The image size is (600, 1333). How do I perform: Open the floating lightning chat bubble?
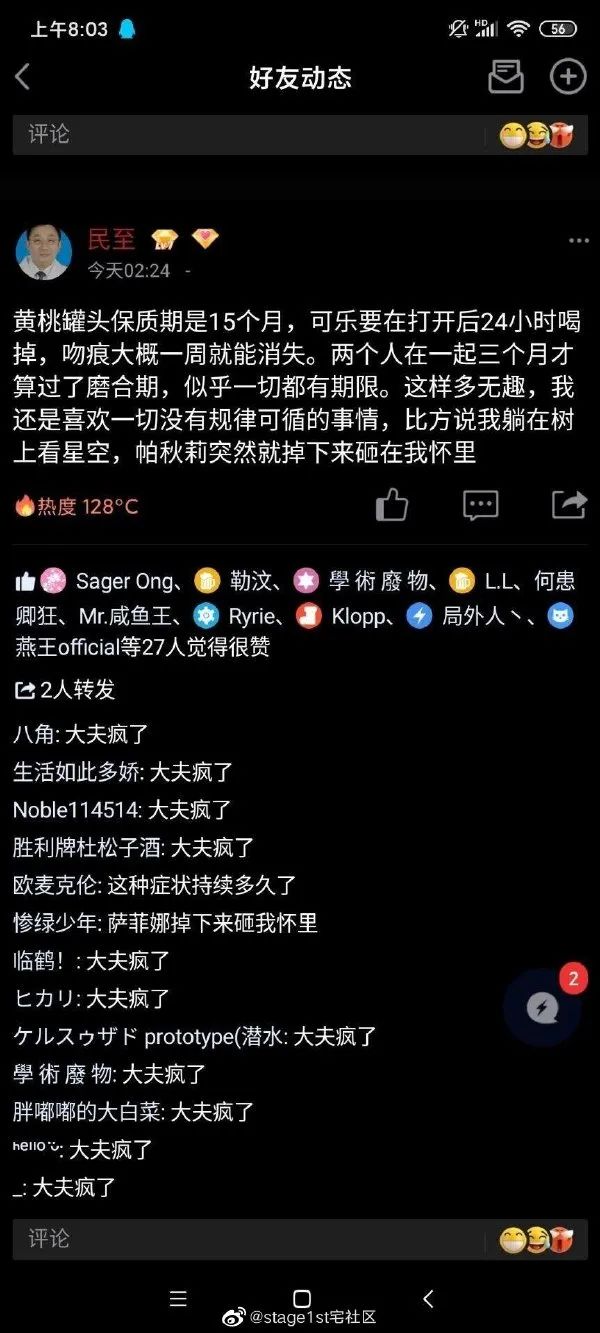click(542, 1007)
